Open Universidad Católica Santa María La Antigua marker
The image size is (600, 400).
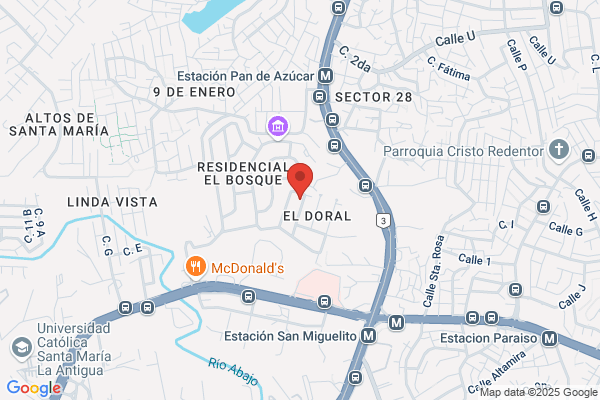coord(20,347)
